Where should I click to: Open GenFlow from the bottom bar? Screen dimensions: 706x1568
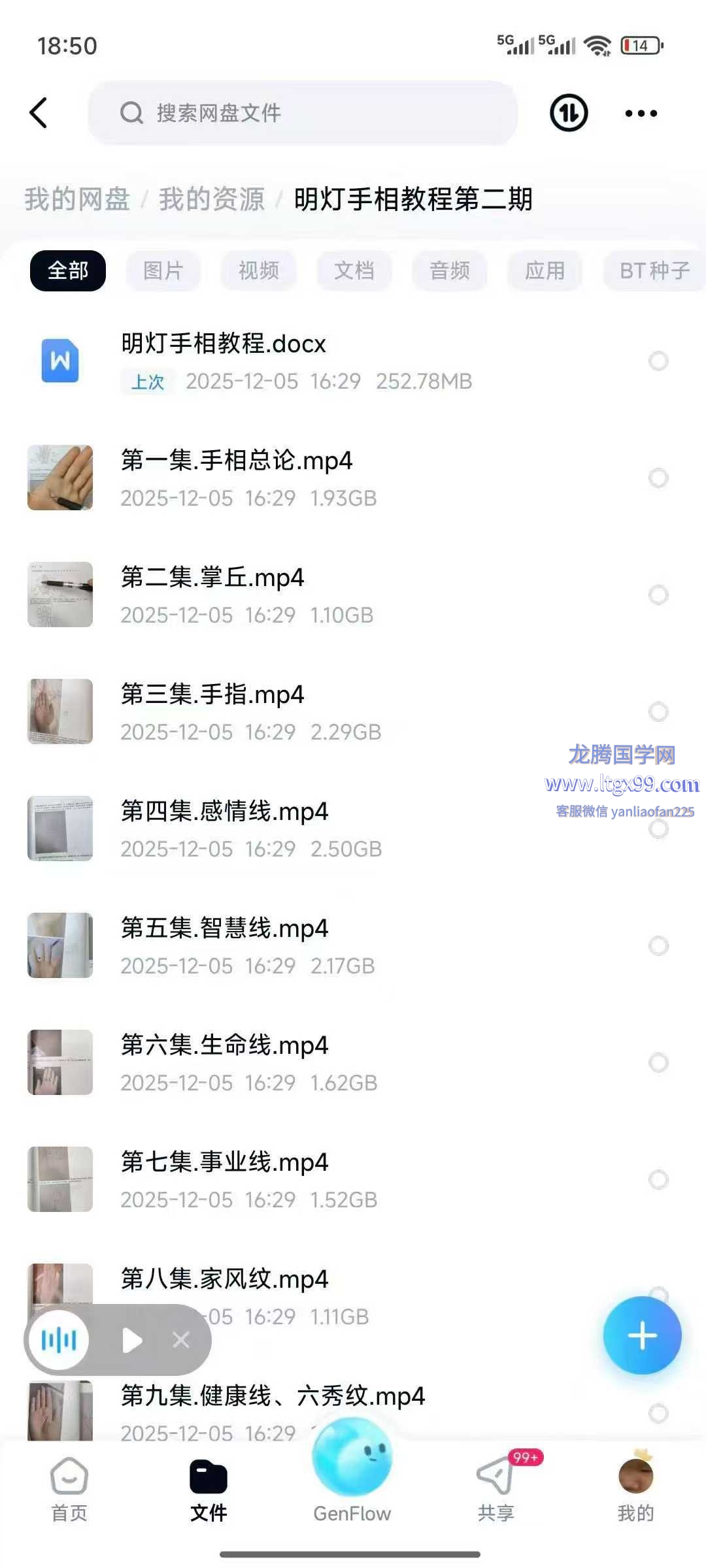pos(352,1483)
